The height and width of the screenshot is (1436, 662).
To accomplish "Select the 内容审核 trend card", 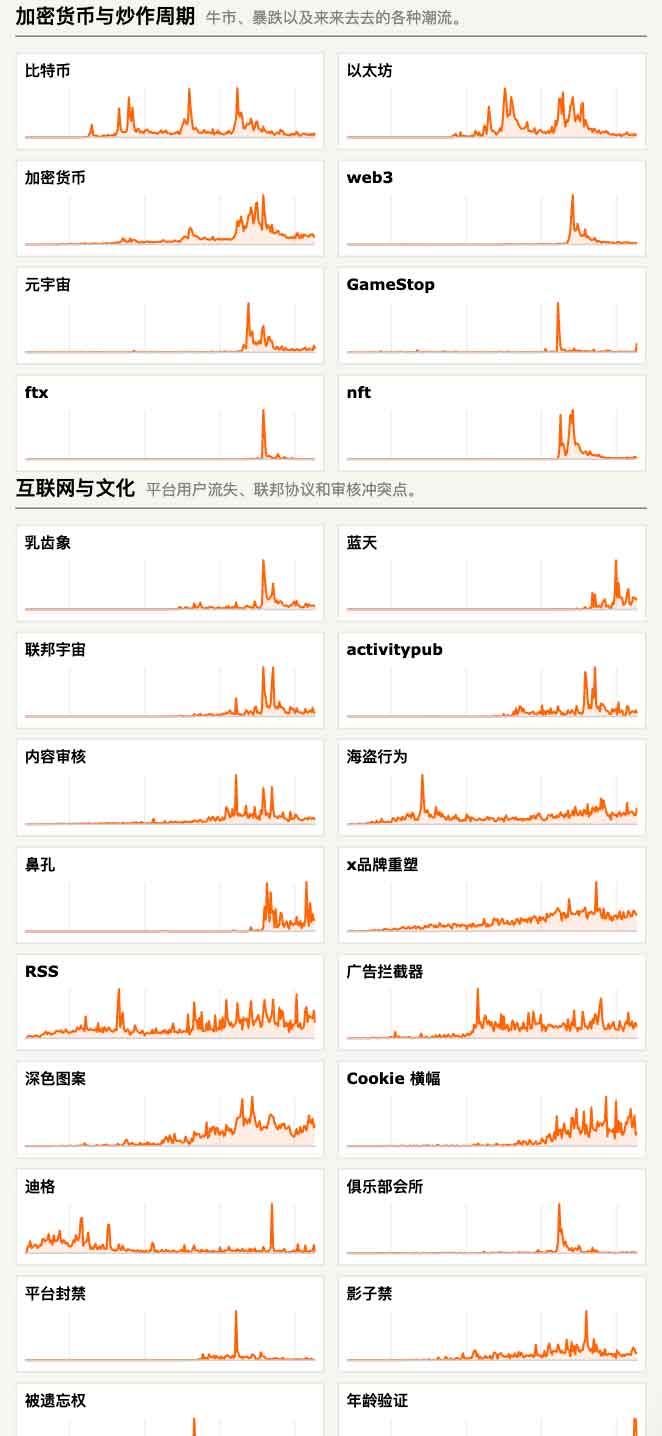I will point(170,787).
